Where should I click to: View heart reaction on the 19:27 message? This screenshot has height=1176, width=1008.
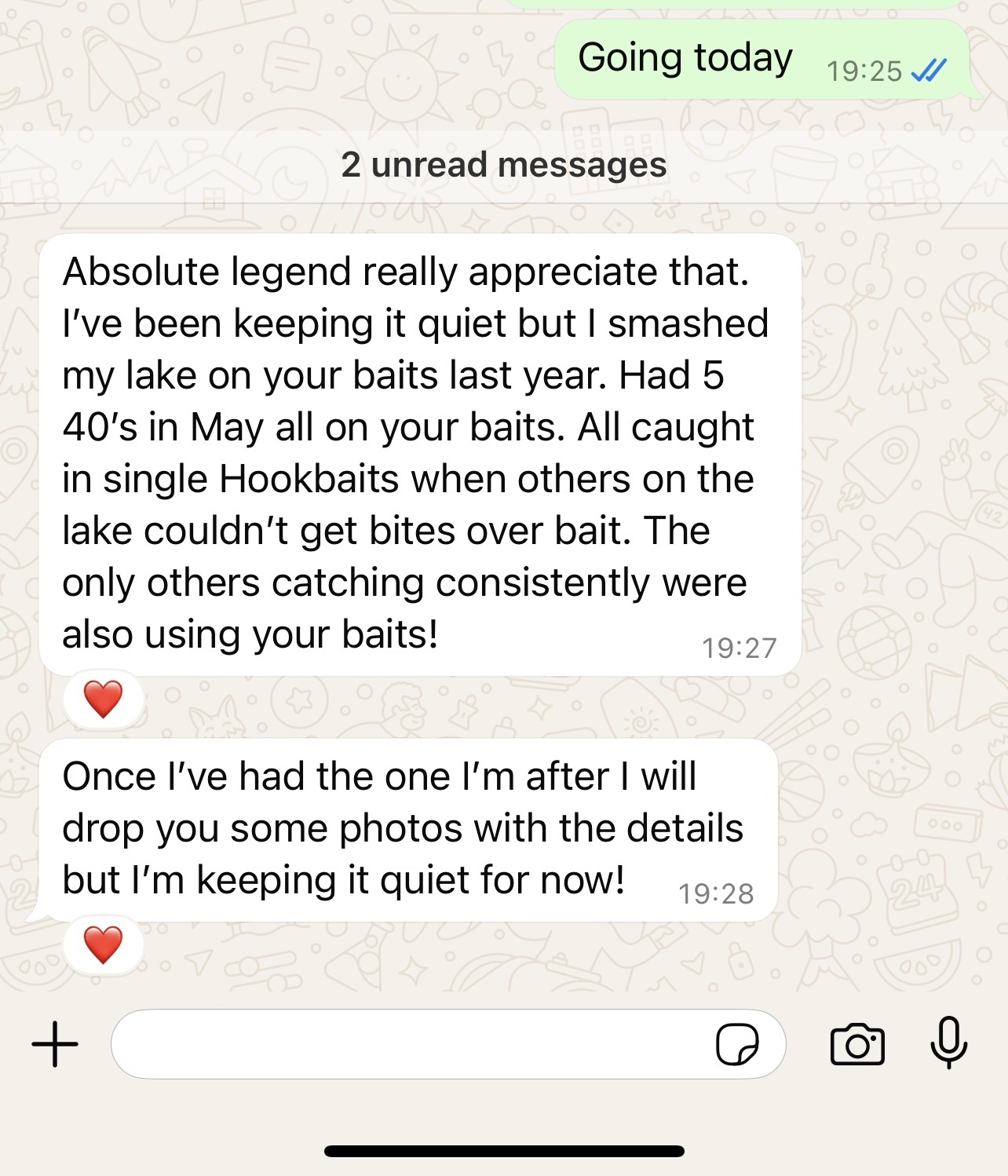point(104,699)
